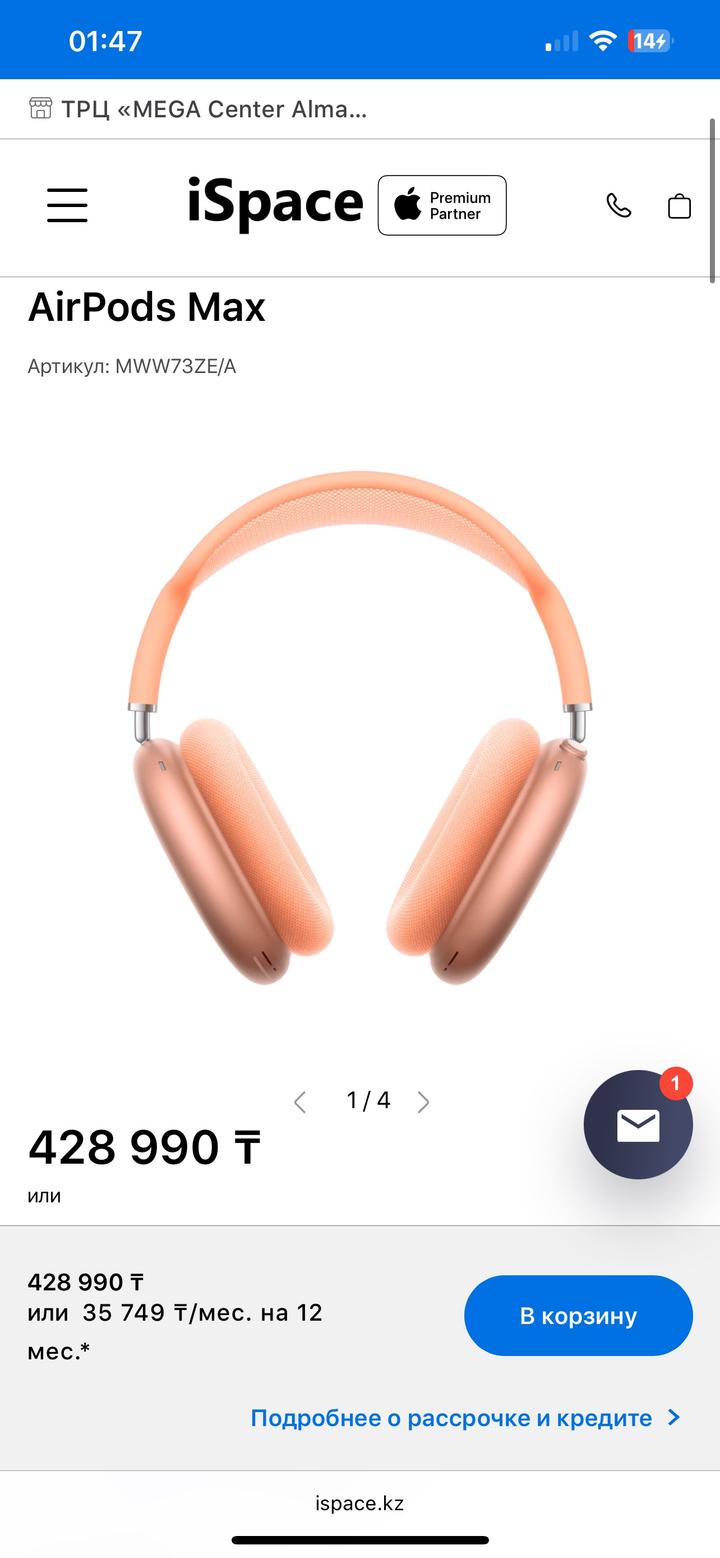Add AirPods Max В корзину
Screen dimensions: 720x1558
coord(578,1315)
